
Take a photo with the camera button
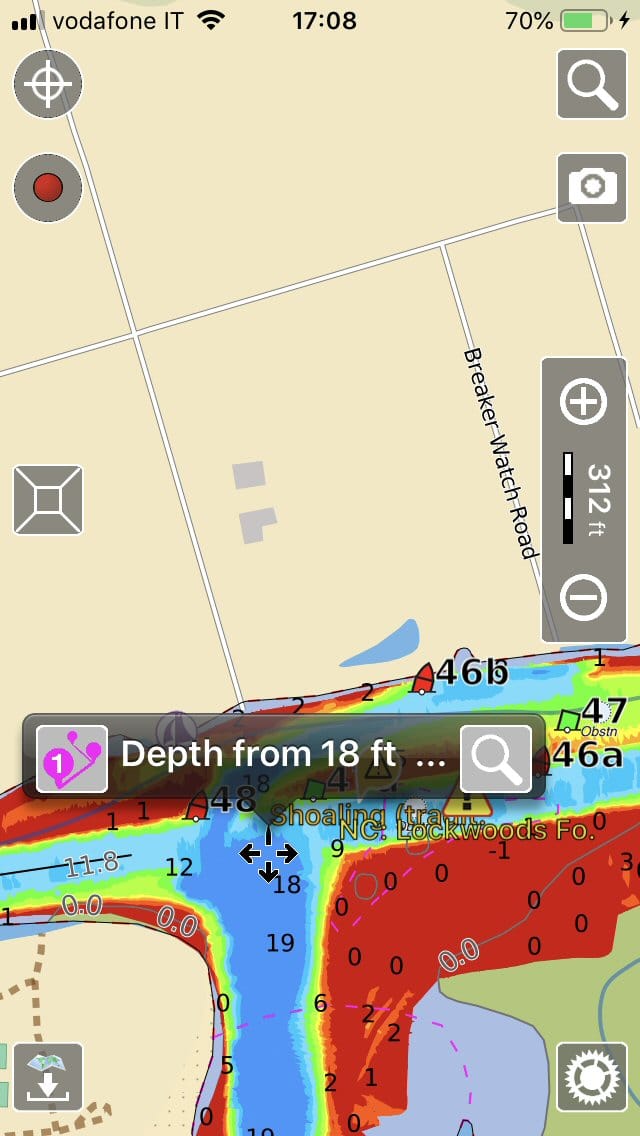pos(591,188)
